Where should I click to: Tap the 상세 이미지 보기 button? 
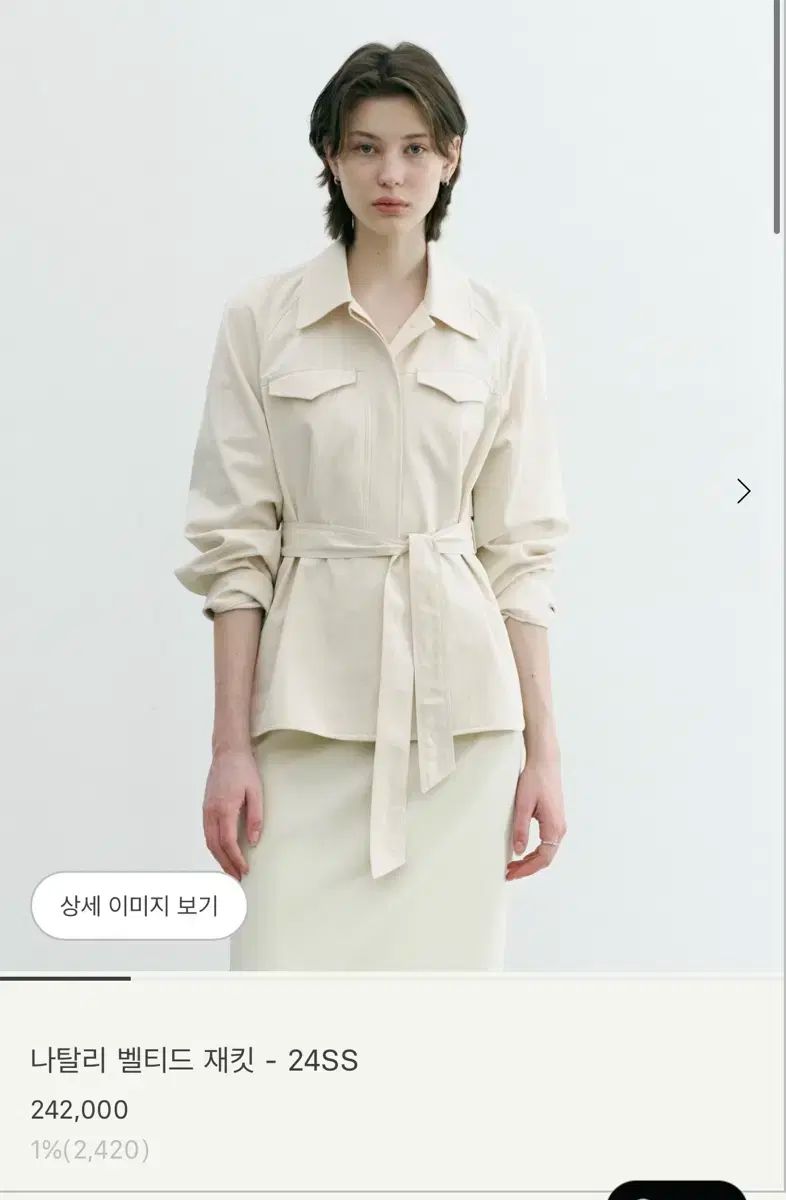[139, 906]
